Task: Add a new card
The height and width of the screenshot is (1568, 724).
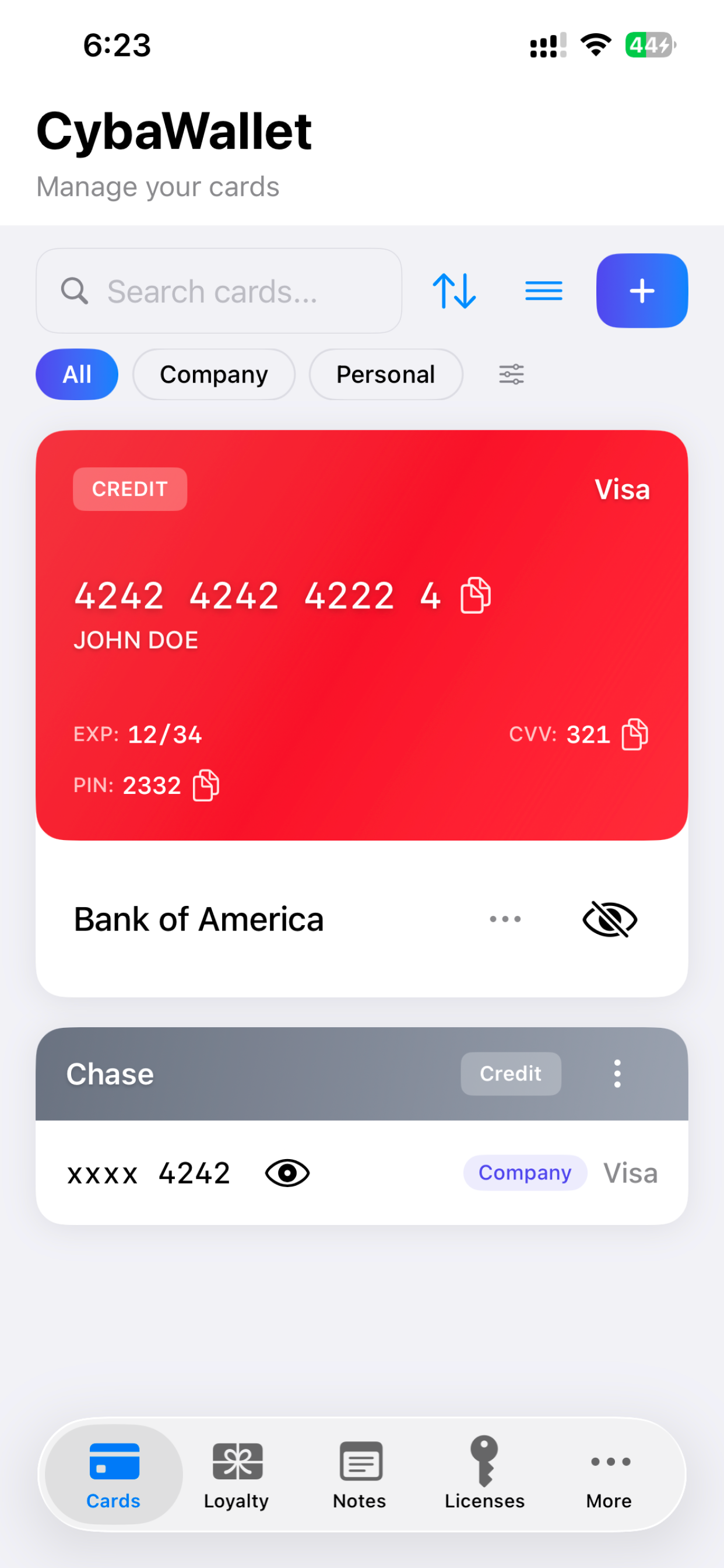Action: tap(641, 291)
